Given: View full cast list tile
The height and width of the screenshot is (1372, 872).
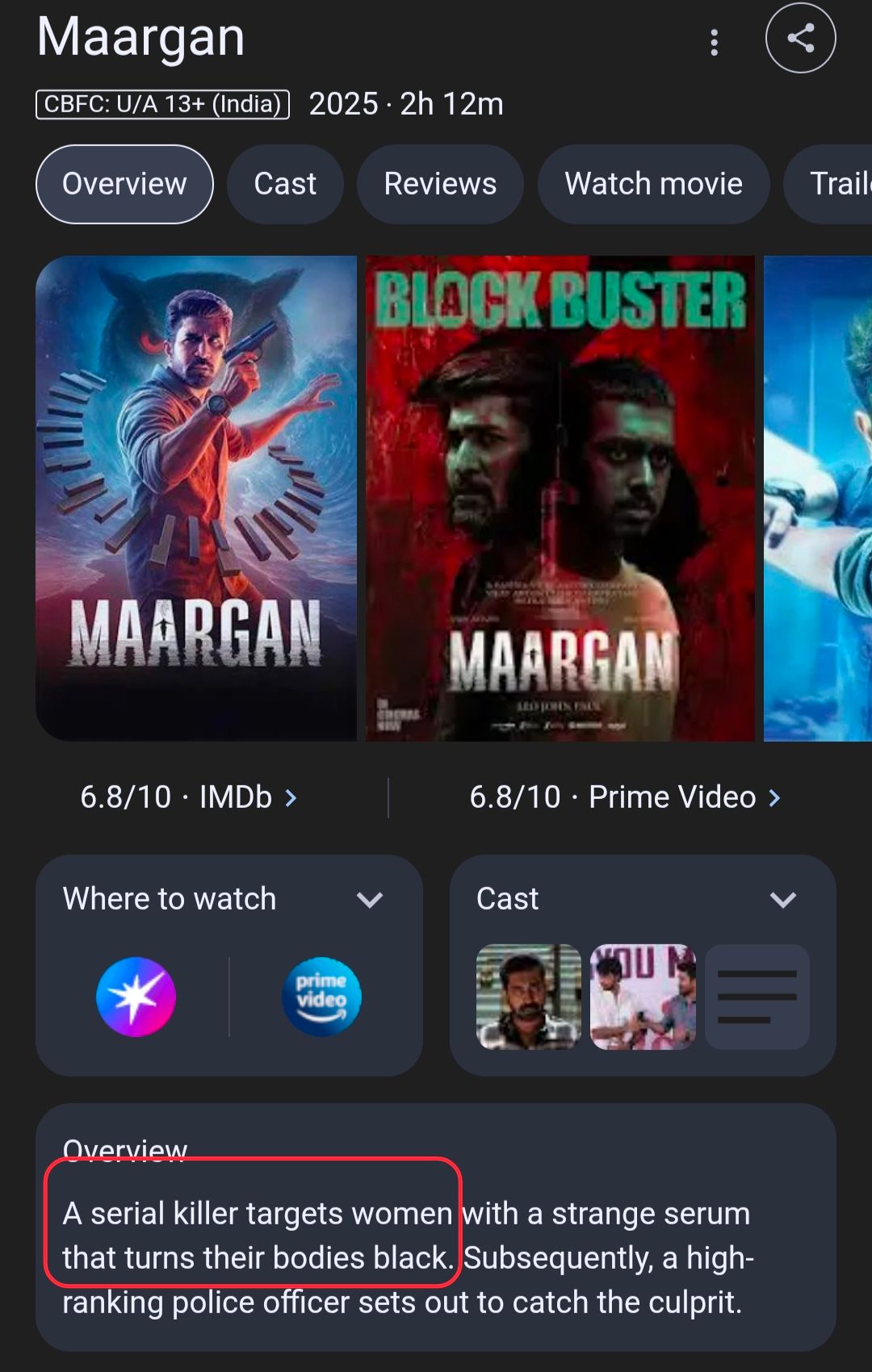Looking at the screenshot, I should point(757,997).
